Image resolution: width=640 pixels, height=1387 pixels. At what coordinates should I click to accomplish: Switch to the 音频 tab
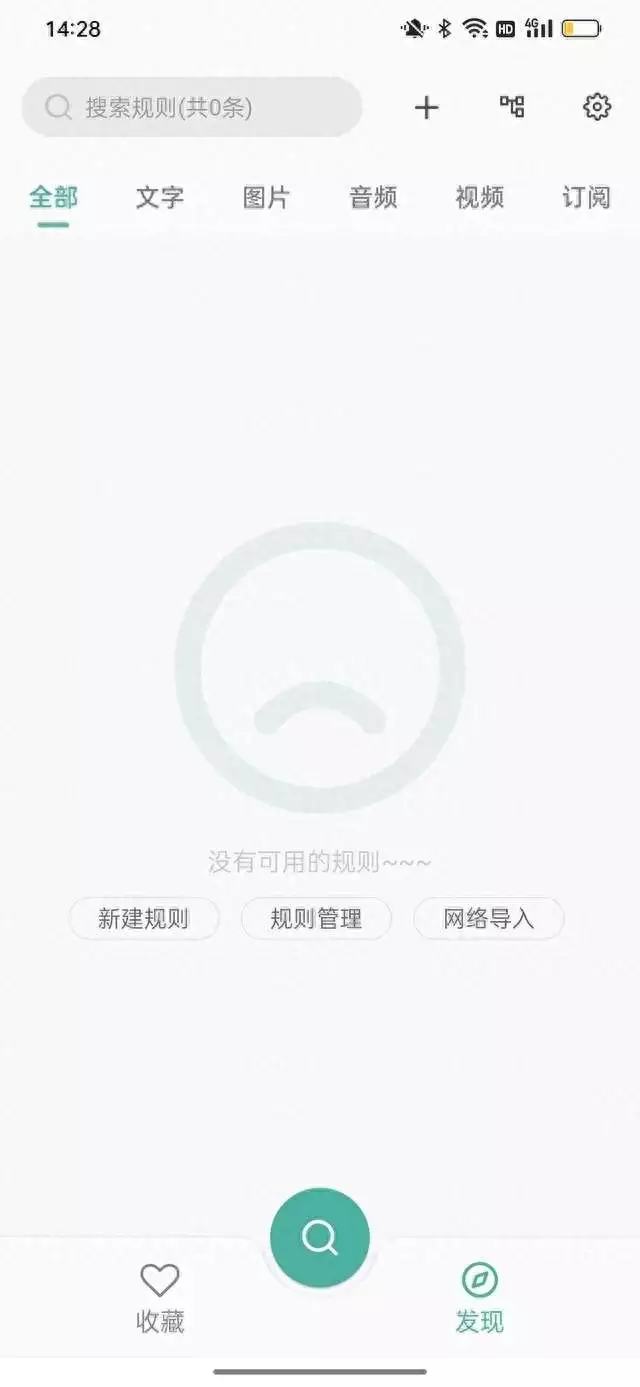point(373,197)
